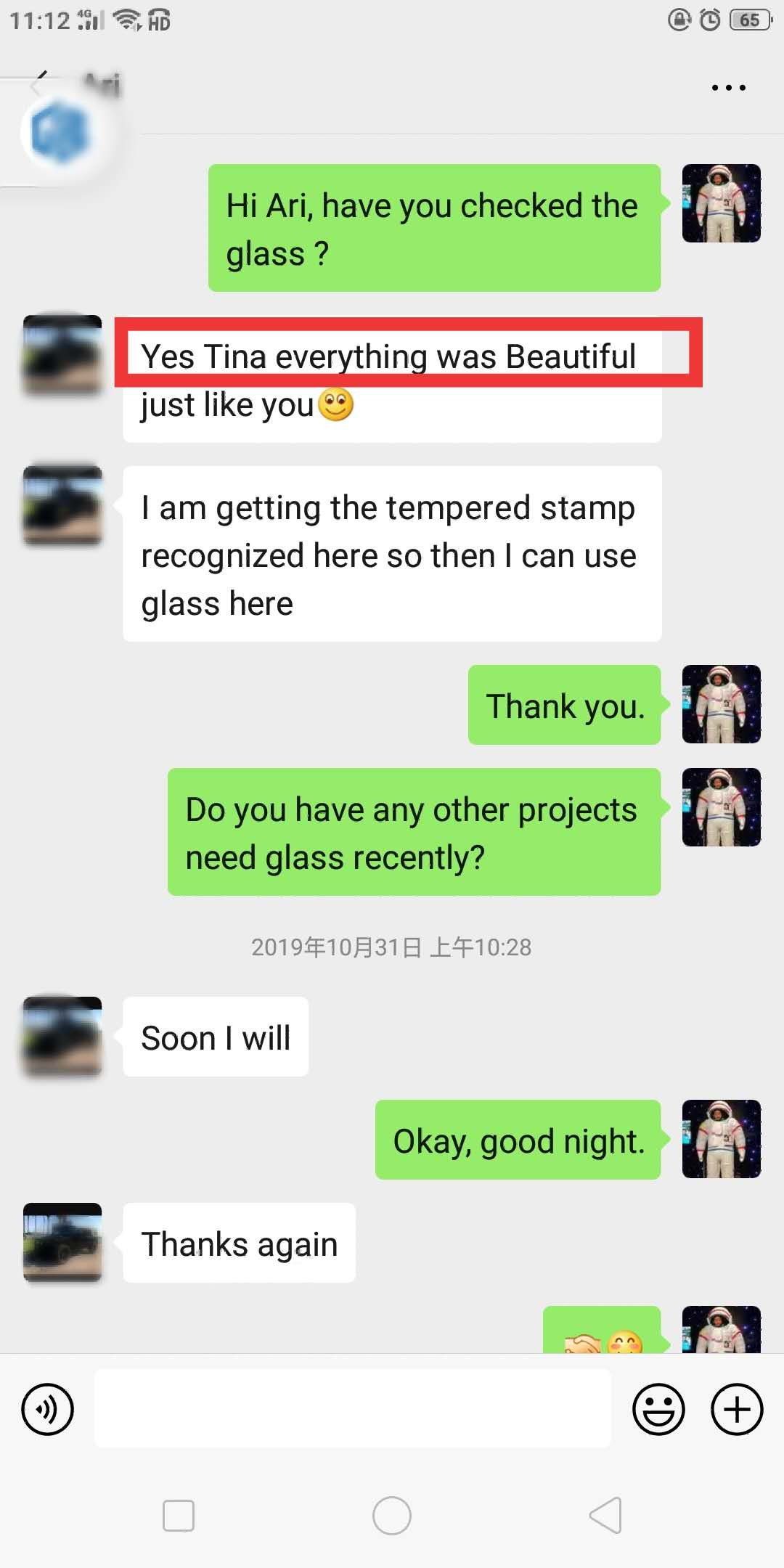The width and height of the screenshot is (784, 1568).
Task: Tap the message text field
Action: point(353,1408)
